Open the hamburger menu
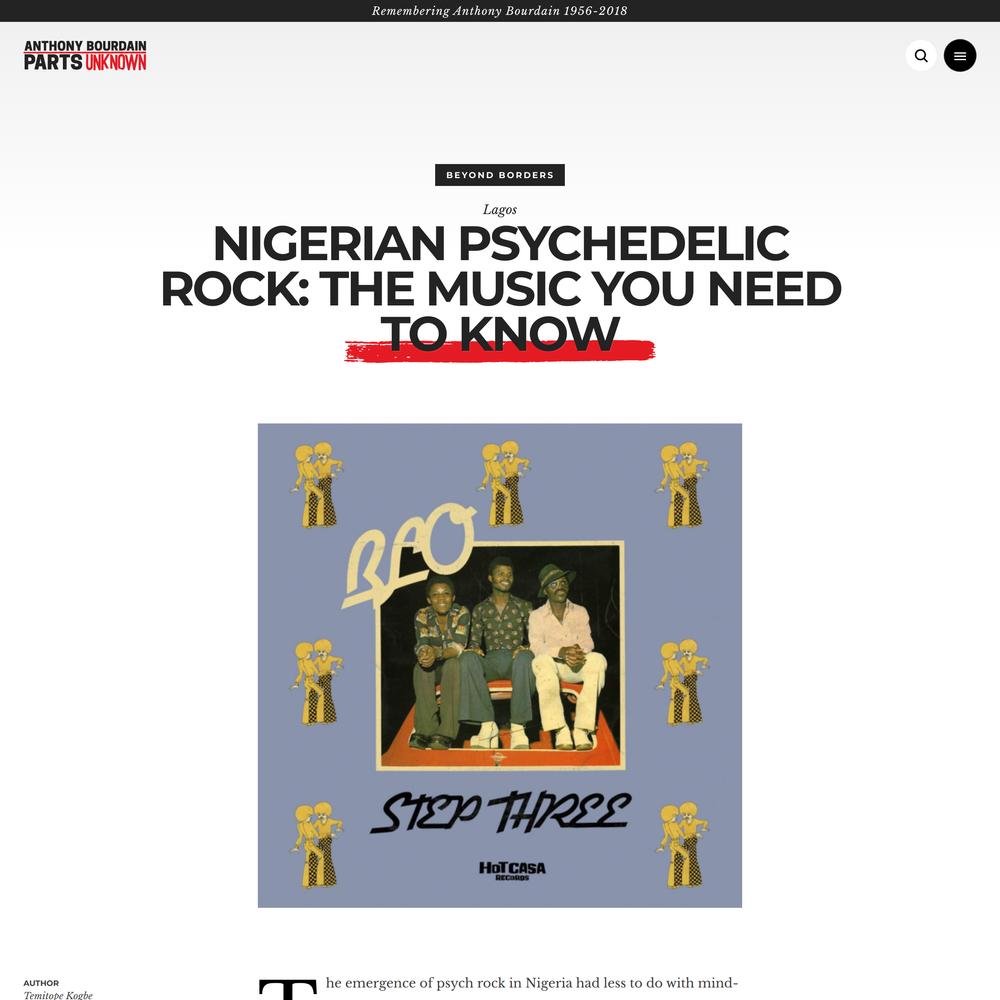 pyautogui.click(x=960, y=56)
